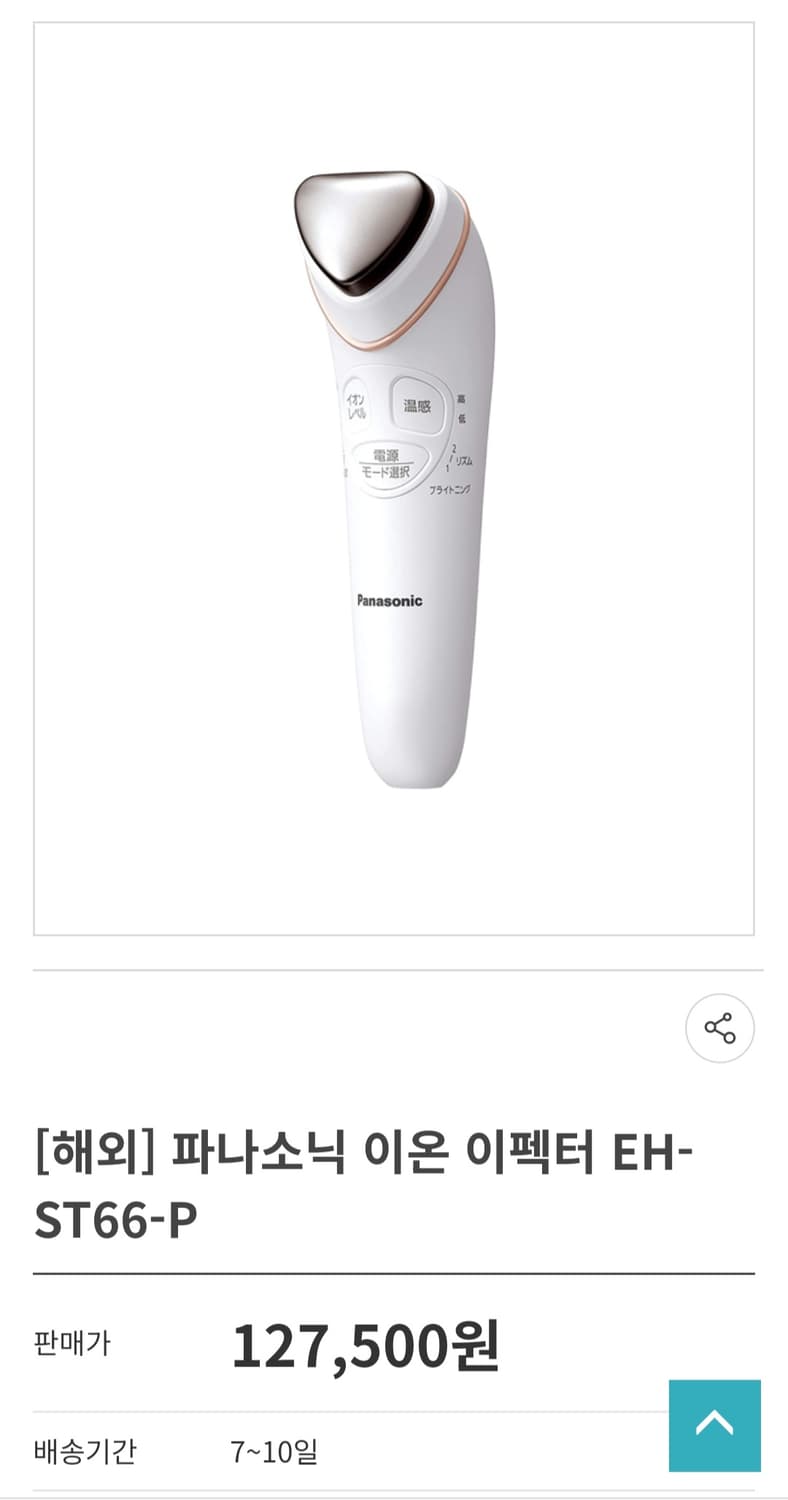788x1500 pixels.
Task: Select the 低 (low) setting marker on the device
Action: [461, 416]
